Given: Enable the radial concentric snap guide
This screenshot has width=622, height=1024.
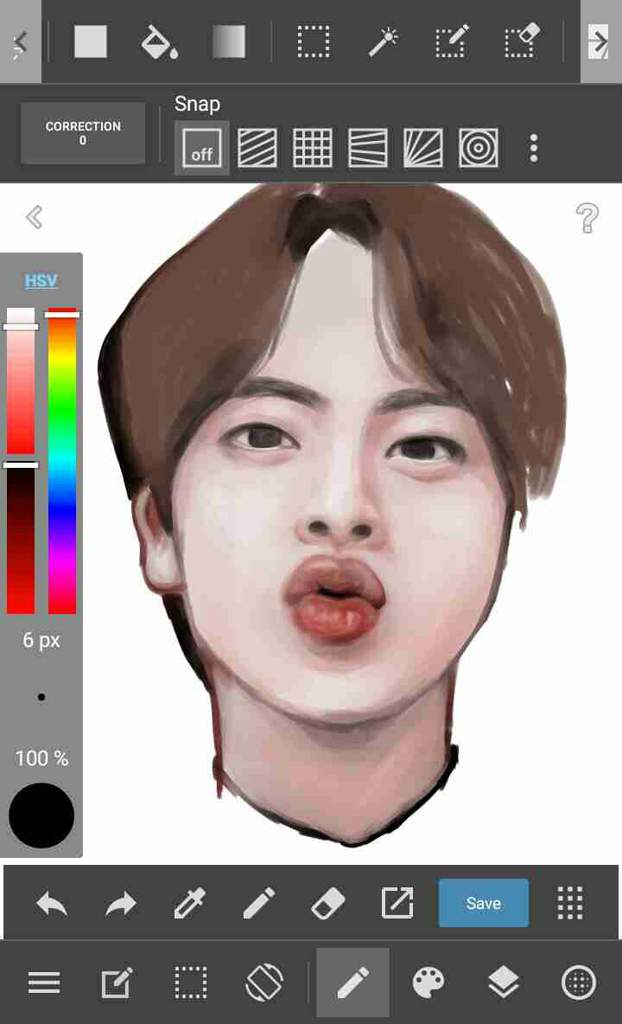Looking at the screenshot, I should pyautogui.click(x=479, y=149).
